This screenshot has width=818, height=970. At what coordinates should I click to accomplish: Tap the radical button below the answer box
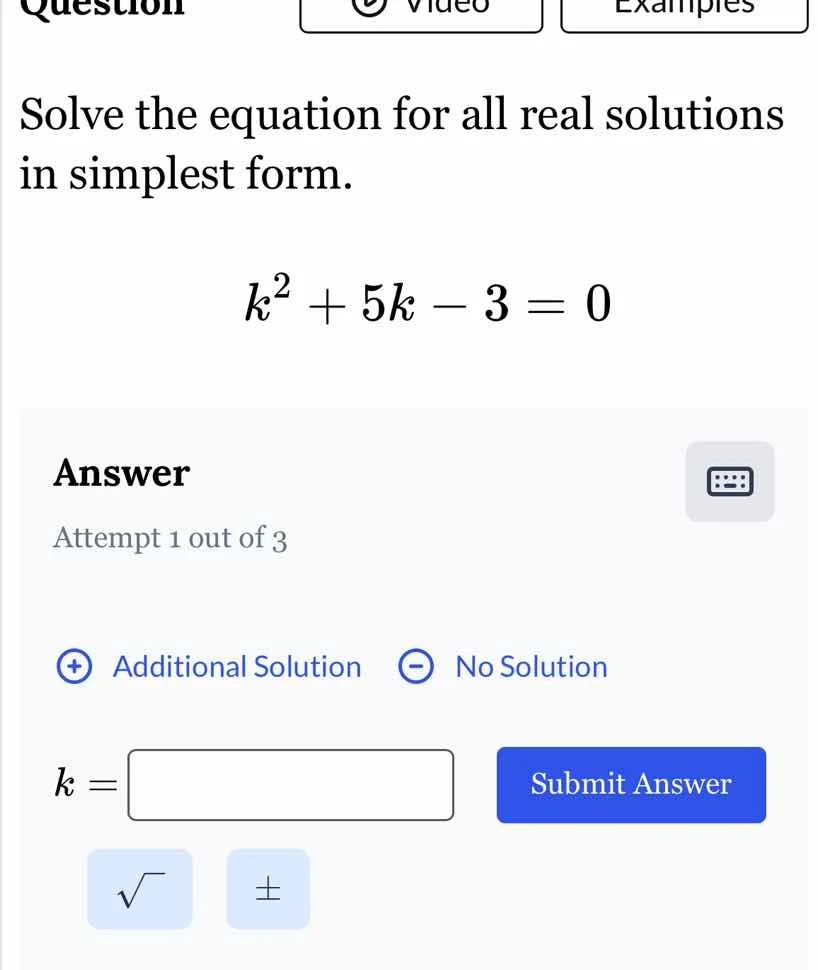(139, 888)
